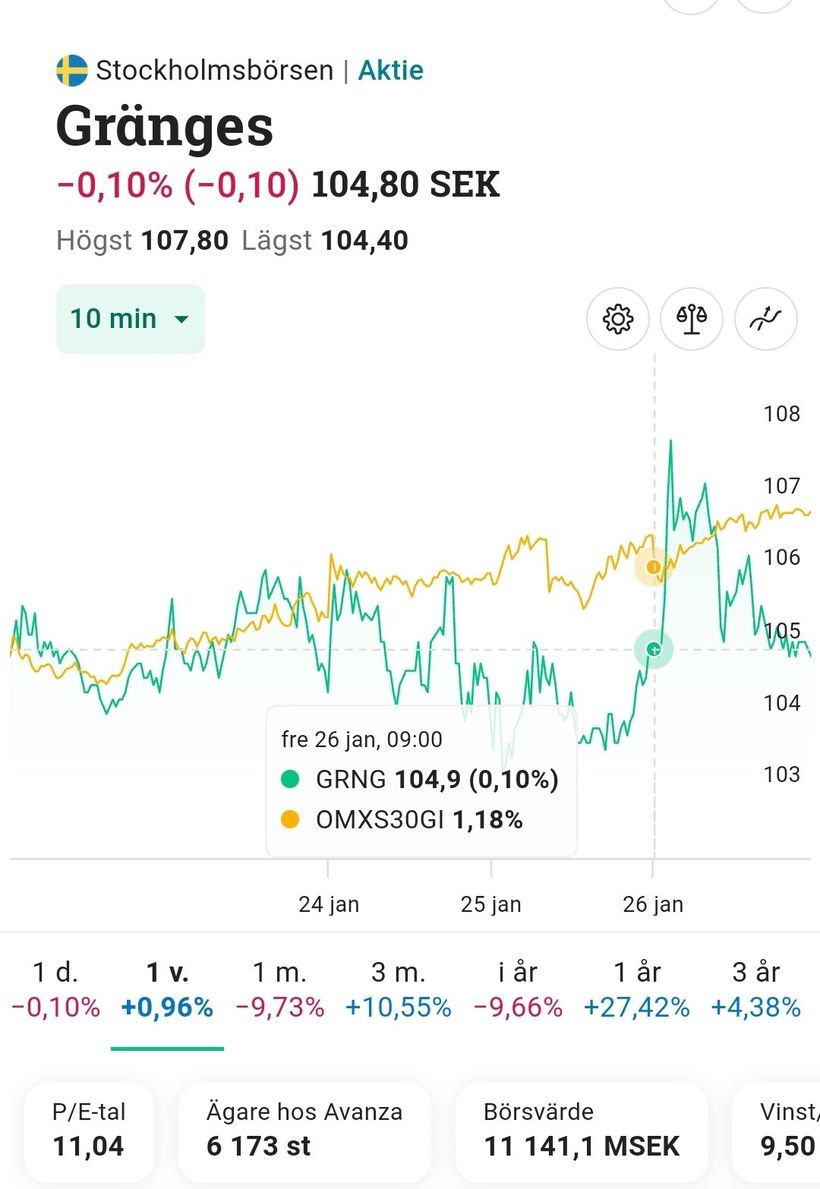Open the chart type line icon
This screenshot has height=1189, width=820.
766,319
